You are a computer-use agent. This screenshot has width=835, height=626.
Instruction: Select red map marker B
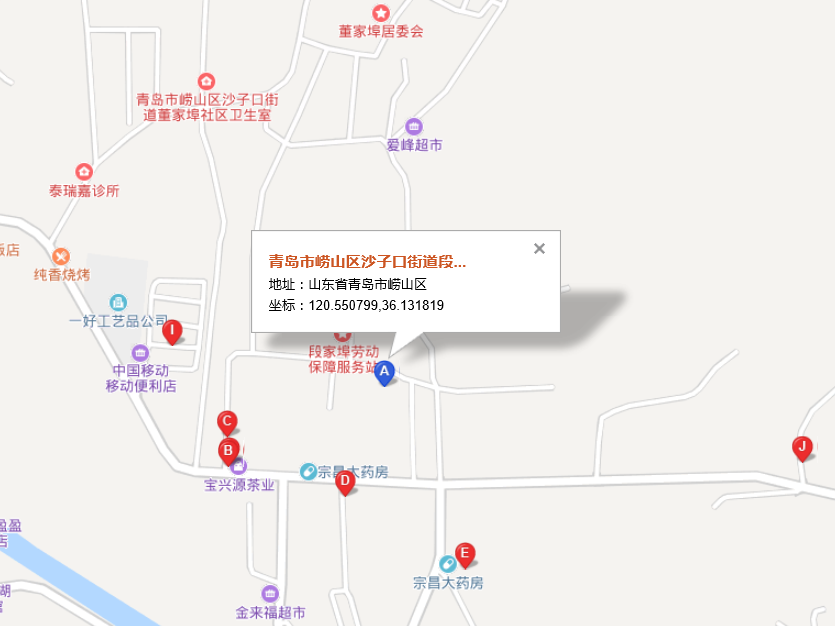(228, 450)
